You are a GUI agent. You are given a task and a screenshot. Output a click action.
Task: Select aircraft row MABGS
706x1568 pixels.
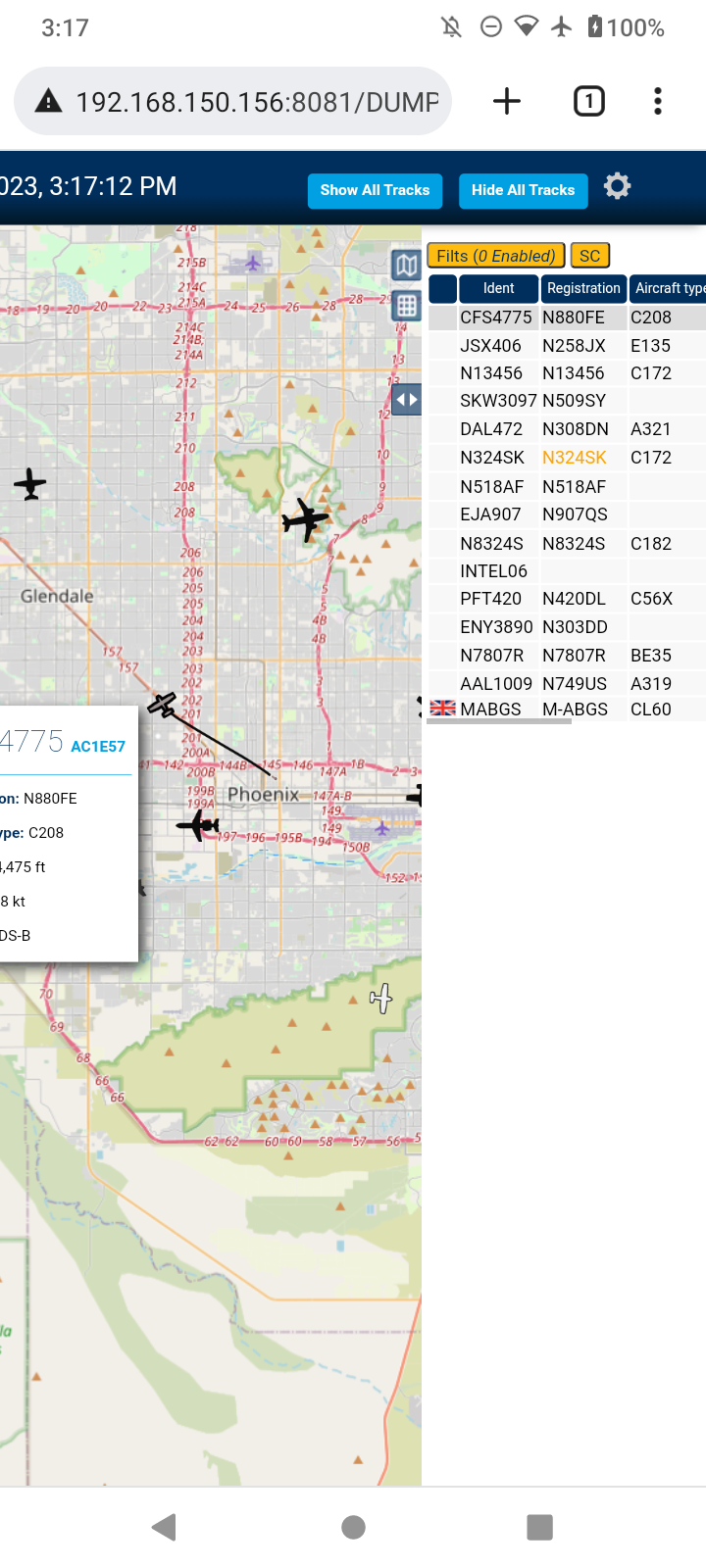567,710
